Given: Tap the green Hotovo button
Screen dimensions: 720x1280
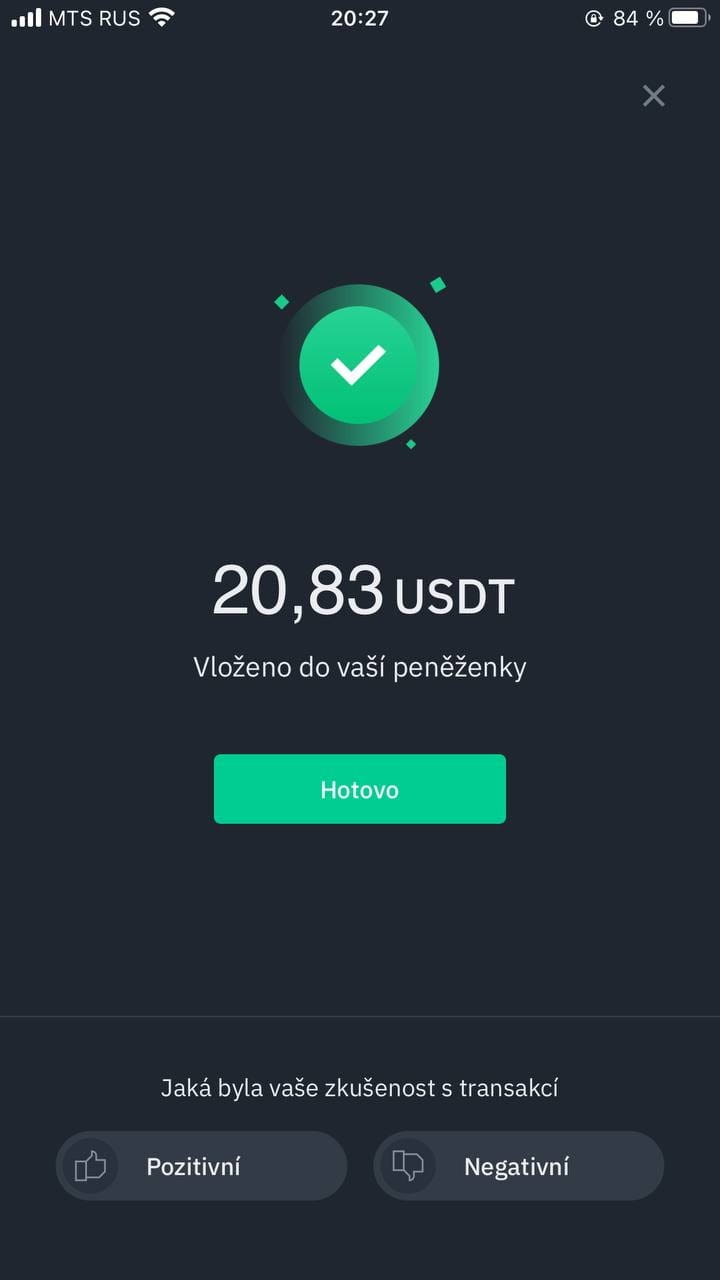Looking at the screenshot, I should (x=360, y=789).
